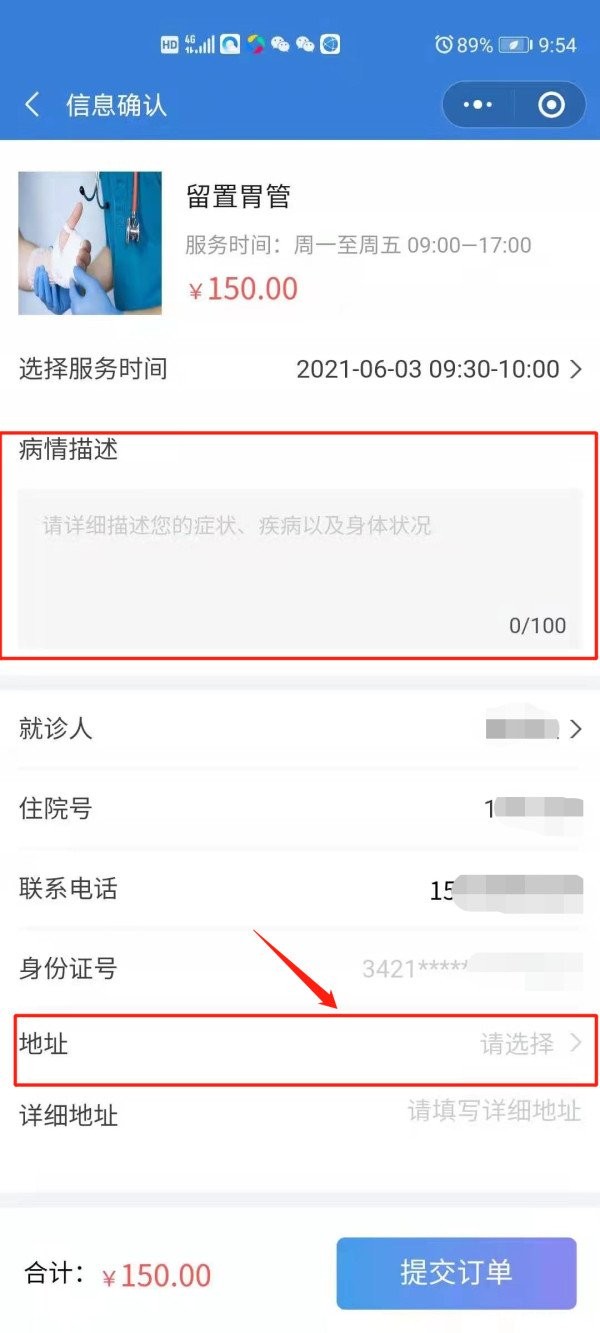This screenshot has height=1333, width=600.
Task: Go back from 信息确认 page
Action: 33,105
